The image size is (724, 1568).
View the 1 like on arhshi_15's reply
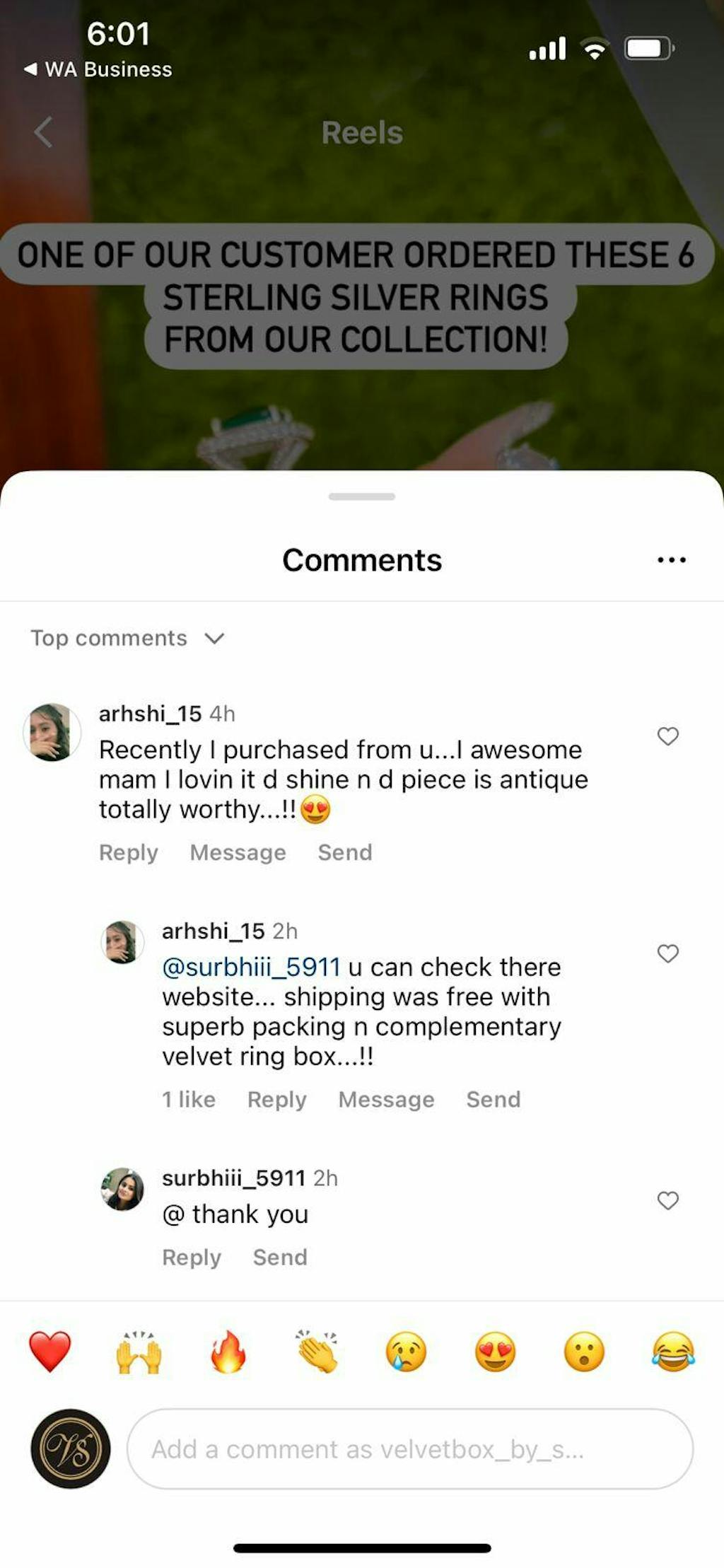click(x=188, y=1099)
